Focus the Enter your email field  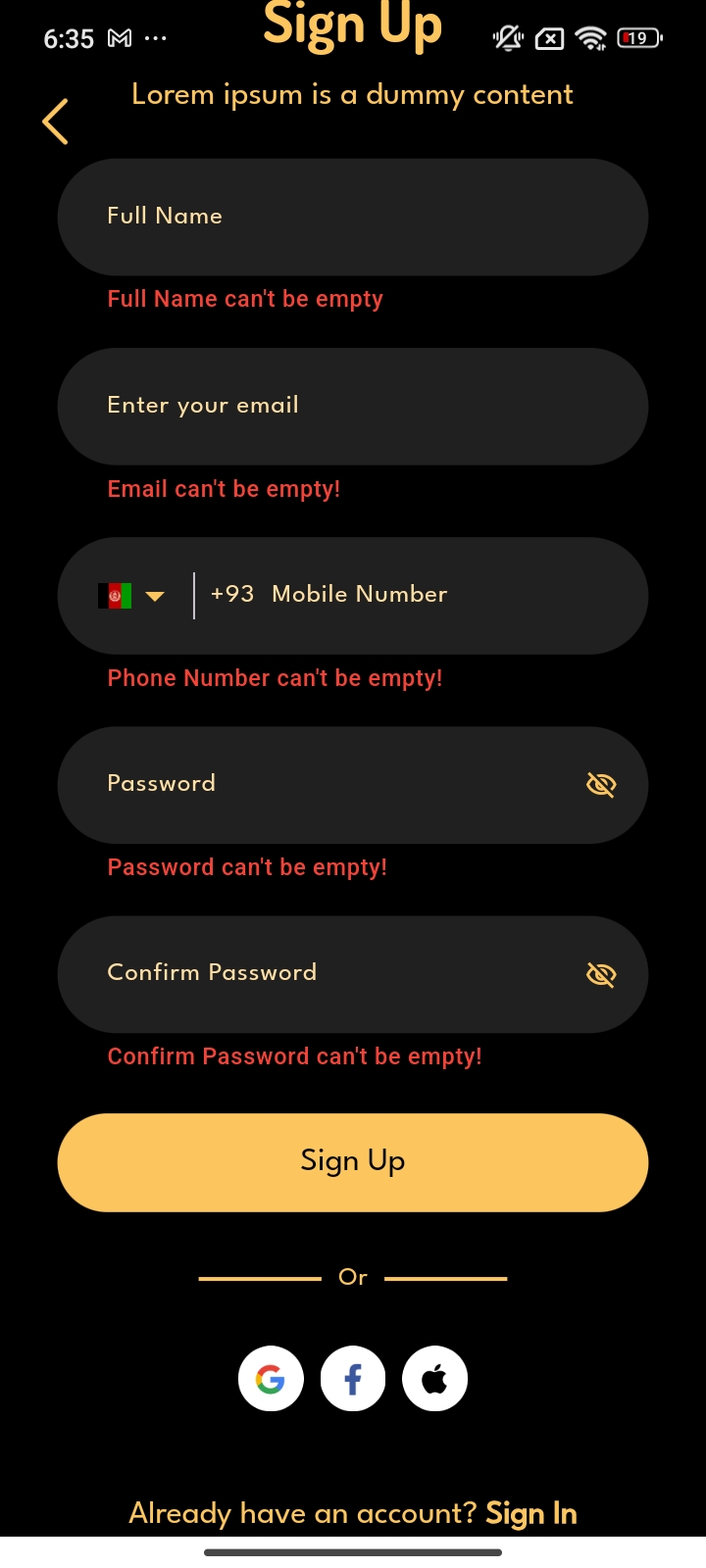tap(353, 406)
